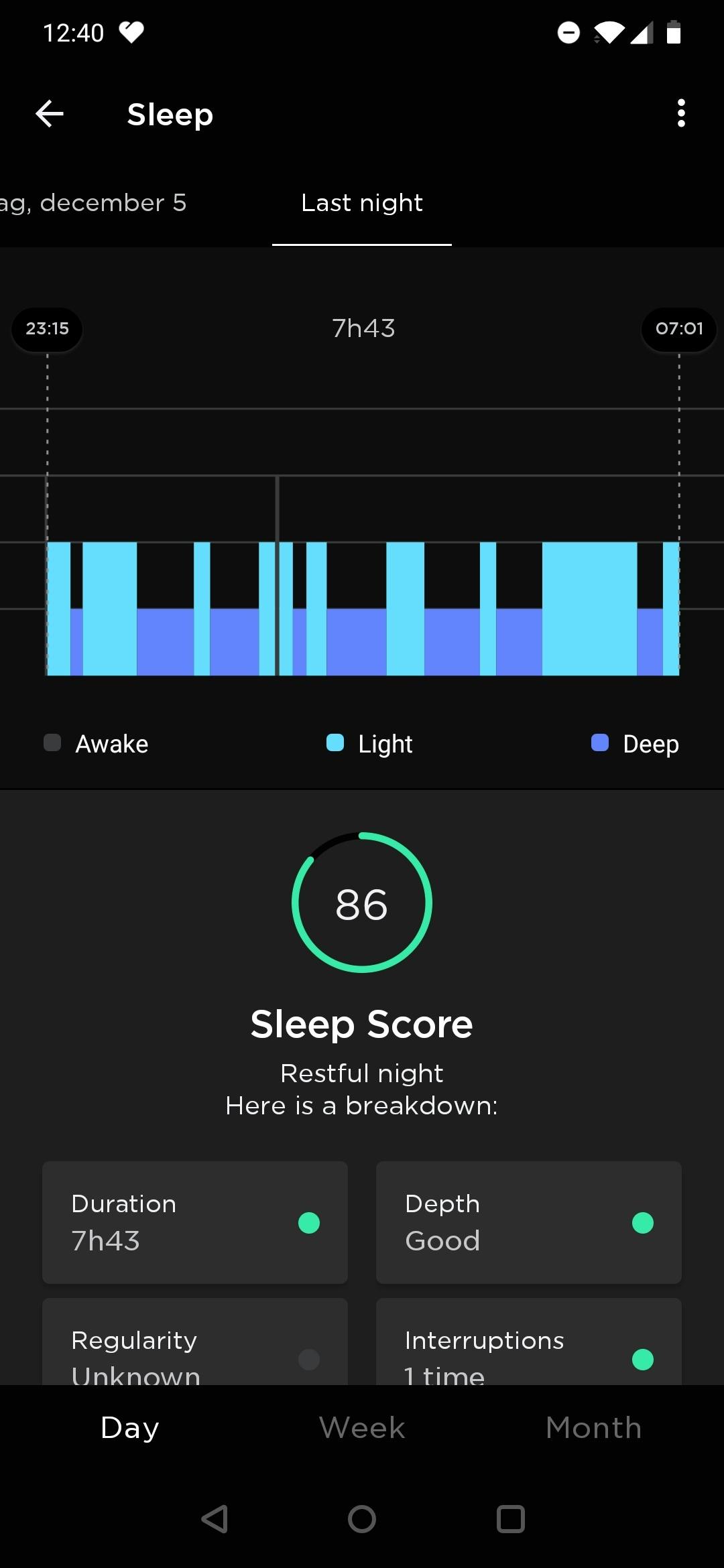Tap the system home button
Screen dimensions: 724x1568
point(362,1519)
